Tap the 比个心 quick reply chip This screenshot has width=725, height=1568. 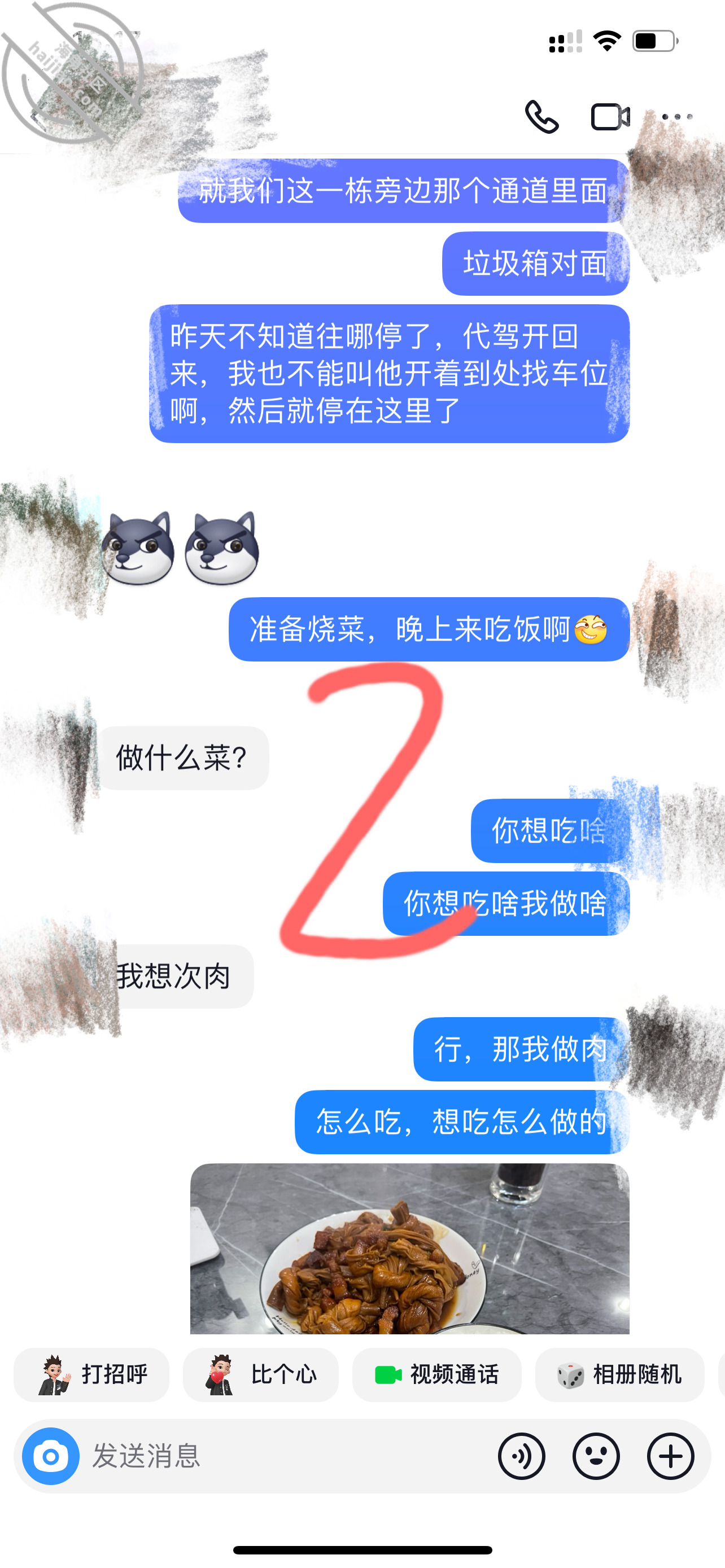pos(260,1374)
